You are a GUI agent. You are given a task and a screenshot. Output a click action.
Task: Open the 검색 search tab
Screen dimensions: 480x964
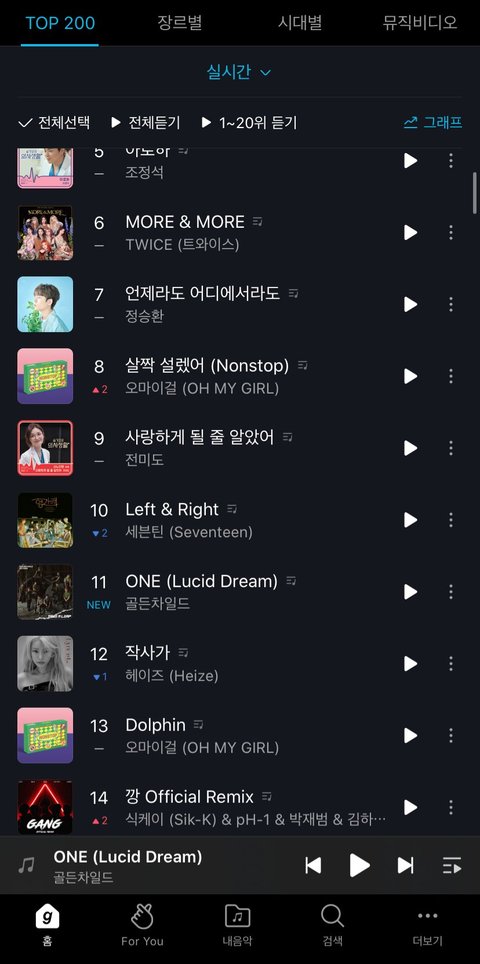point(332,926)
